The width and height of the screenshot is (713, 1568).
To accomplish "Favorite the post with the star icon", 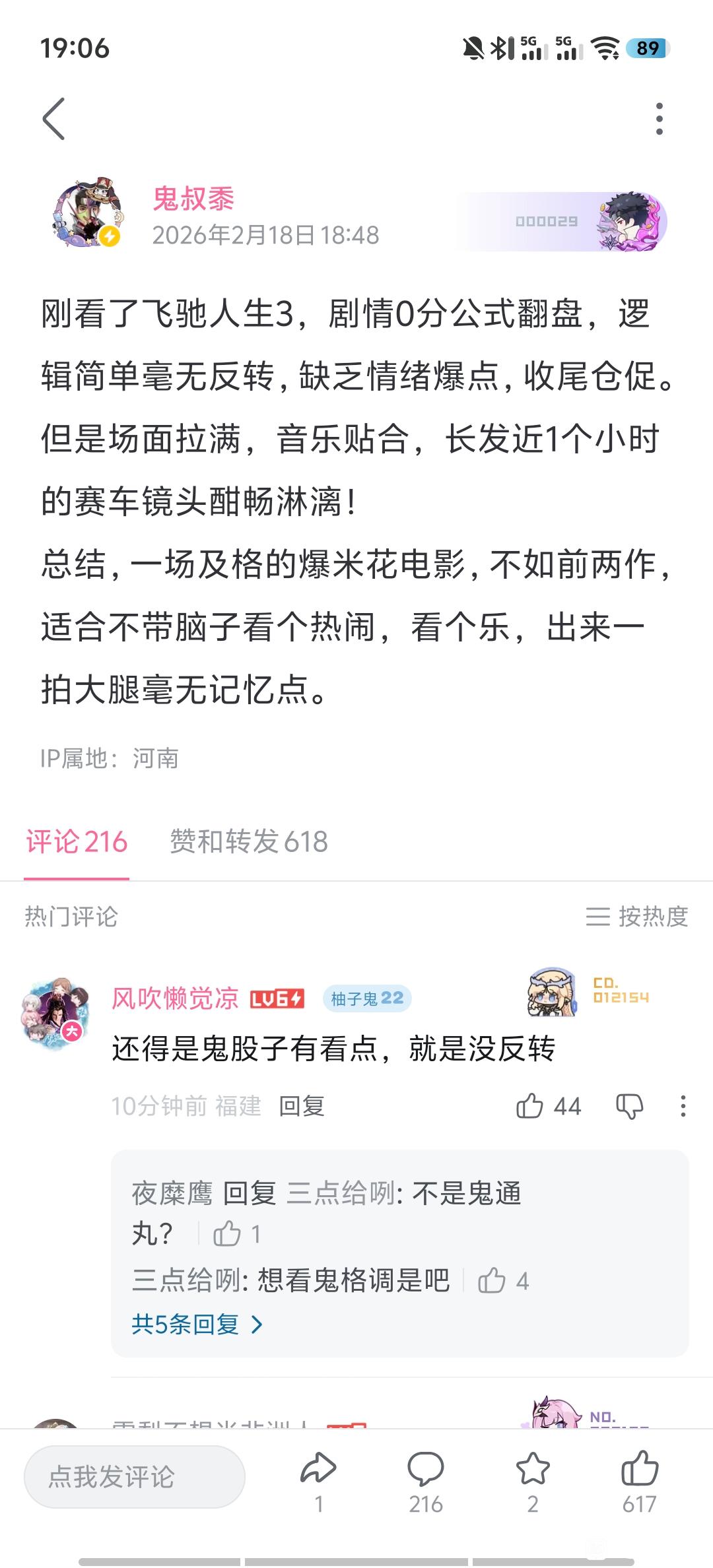I will click(x=533, y=1481).
